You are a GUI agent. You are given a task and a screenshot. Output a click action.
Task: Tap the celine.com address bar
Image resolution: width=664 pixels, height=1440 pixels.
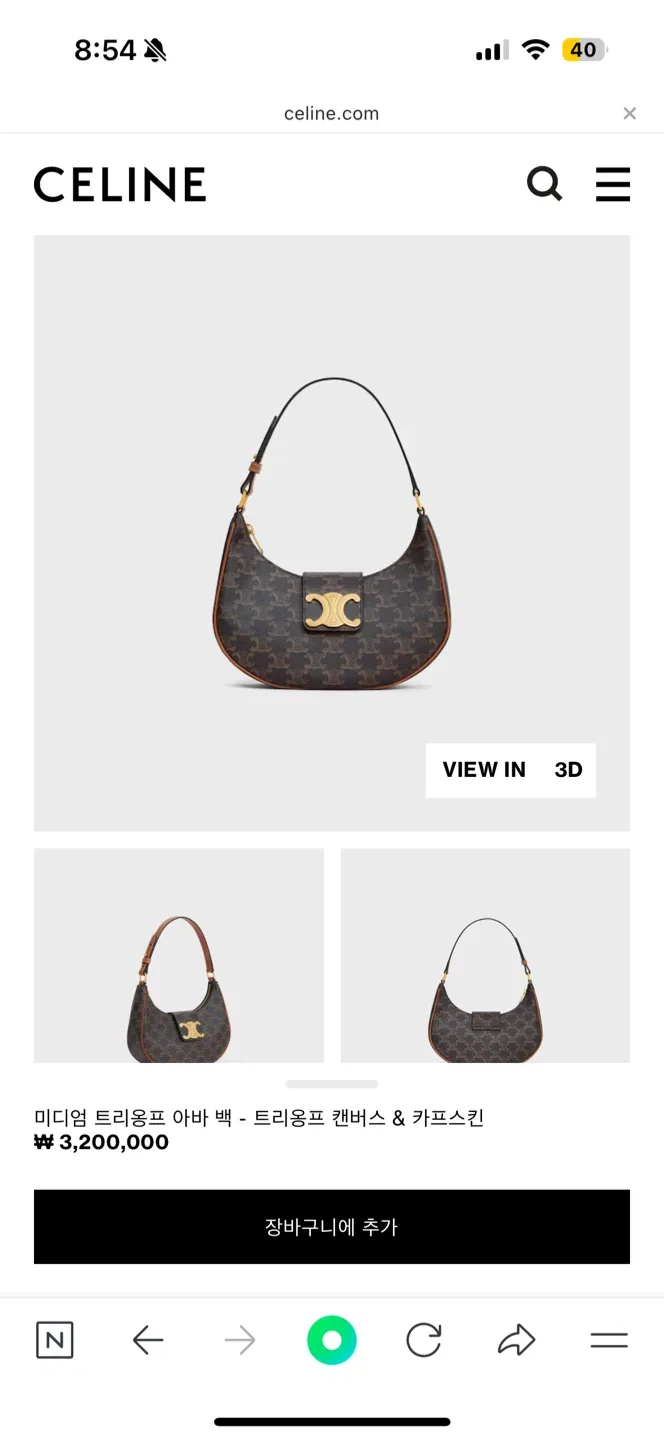331,113
